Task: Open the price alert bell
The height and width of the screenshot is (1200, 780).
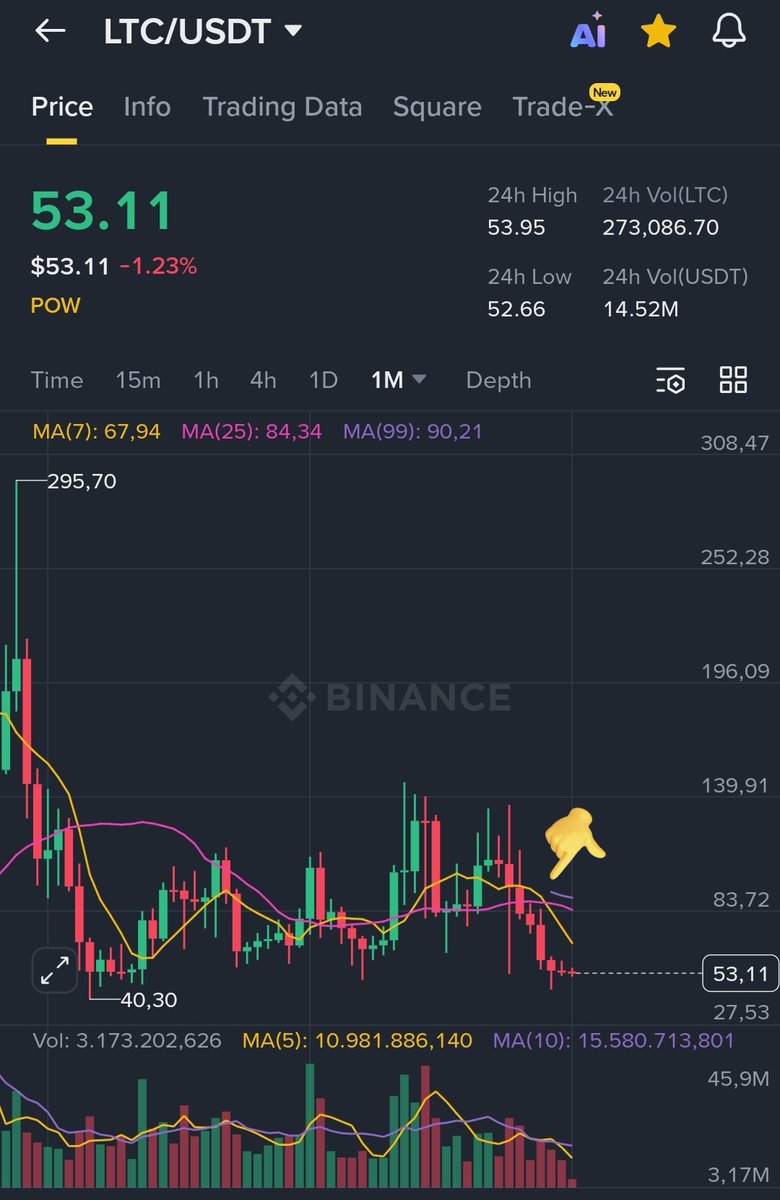Action: (x=730, y=32)
